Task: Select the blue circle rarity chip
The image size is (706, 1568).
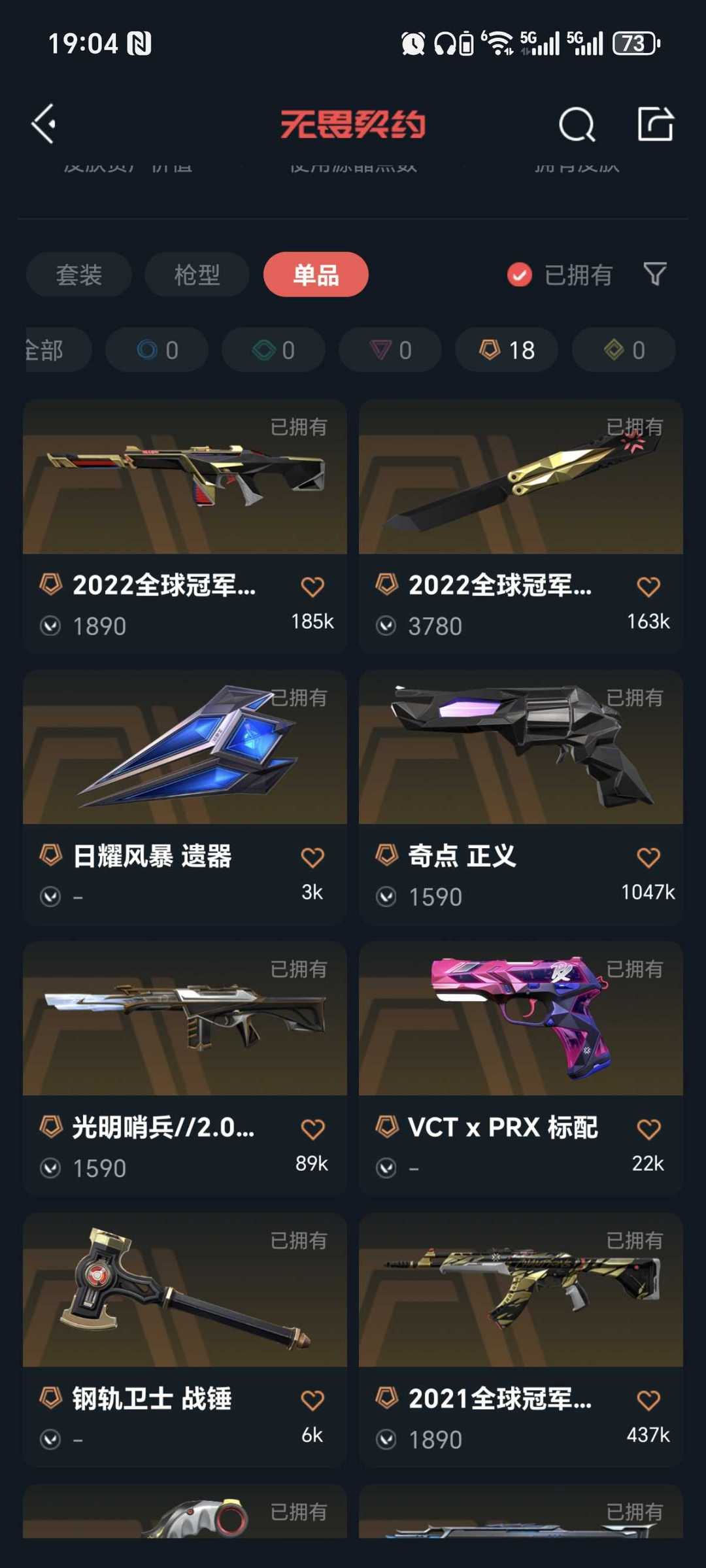Action: pyautogui.click(x=157, y=350)
